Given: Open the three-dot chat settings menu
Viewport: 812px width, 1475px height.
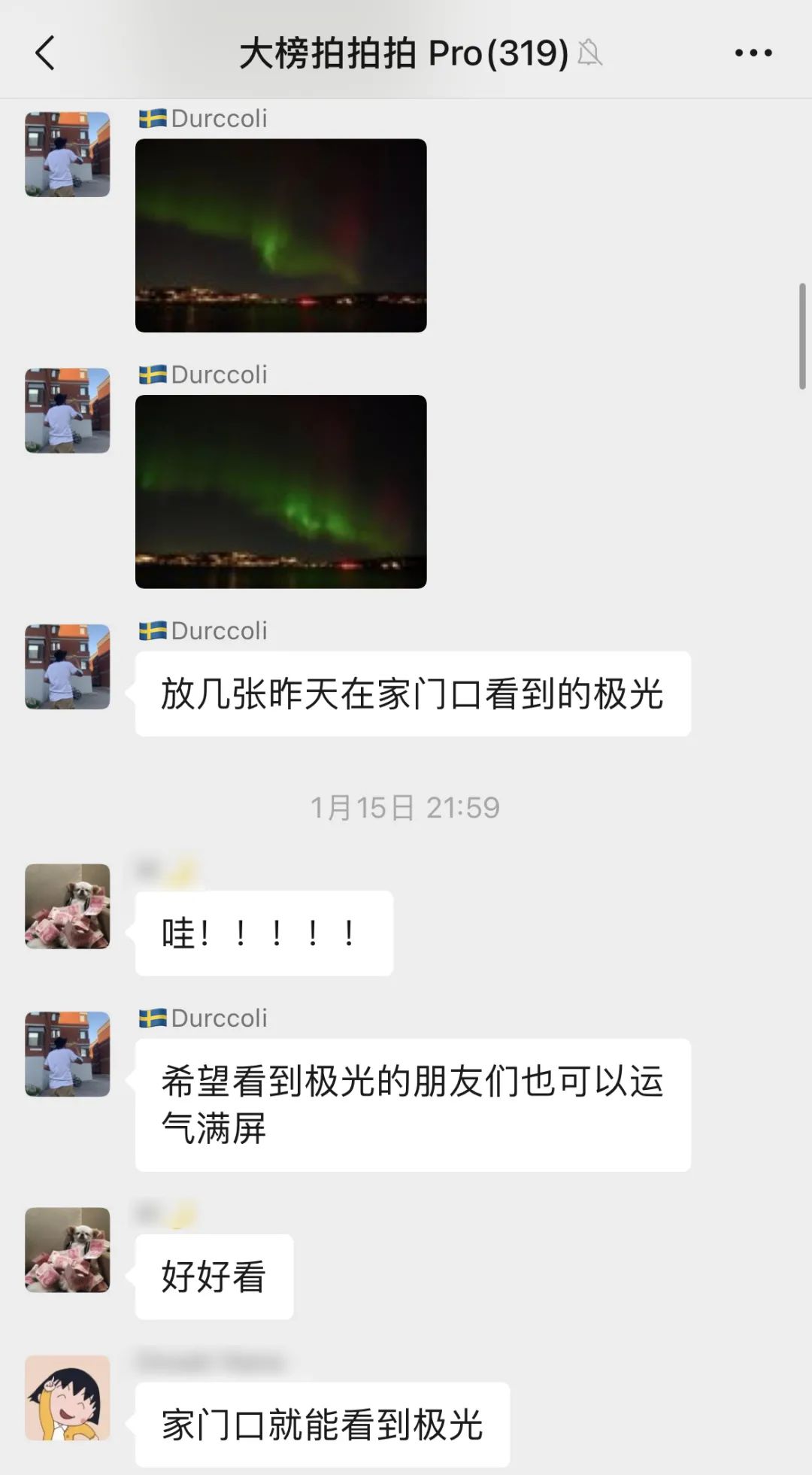Looking at the screenshot, I should [754, 52].
